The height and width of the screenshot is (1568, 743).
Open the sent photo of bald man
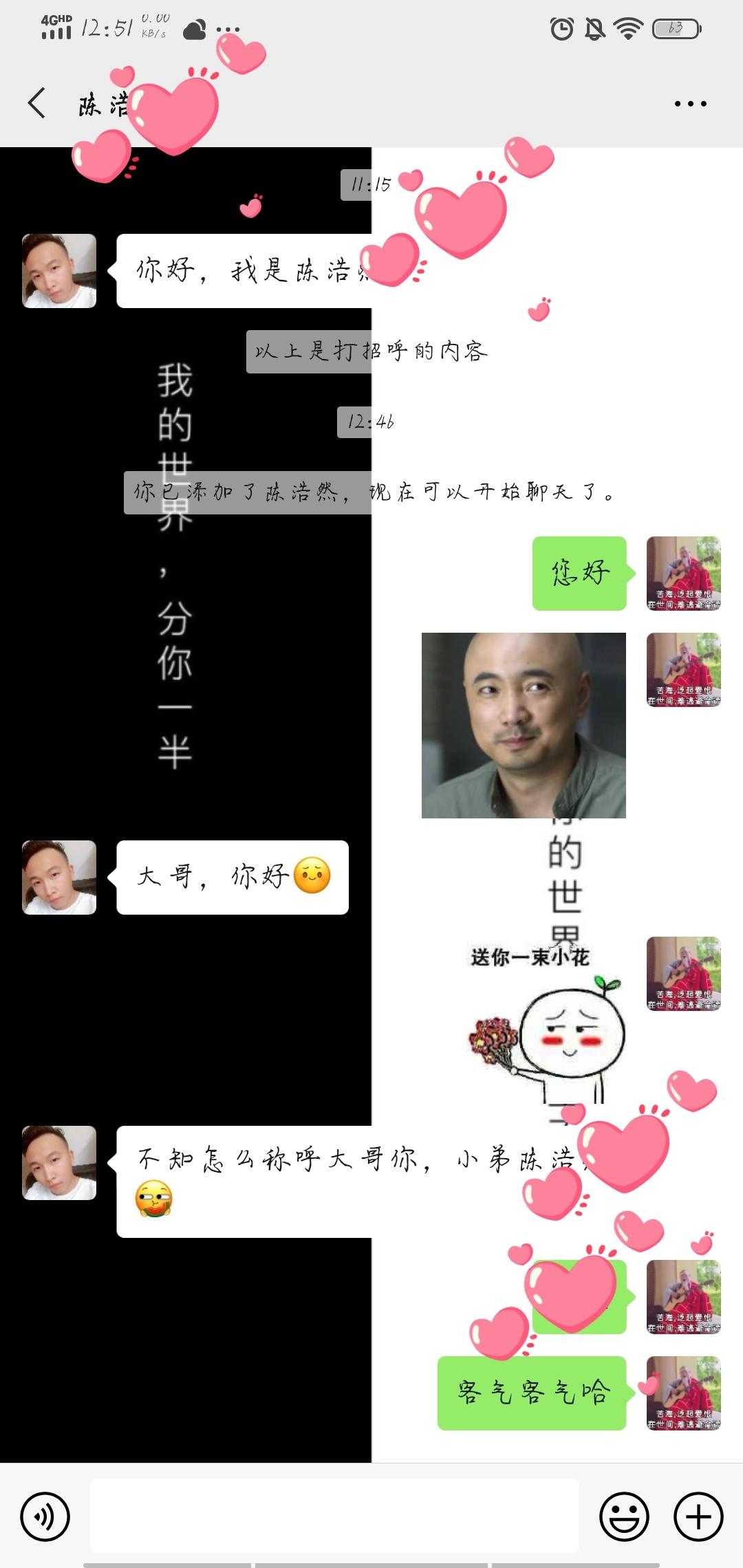524,726
